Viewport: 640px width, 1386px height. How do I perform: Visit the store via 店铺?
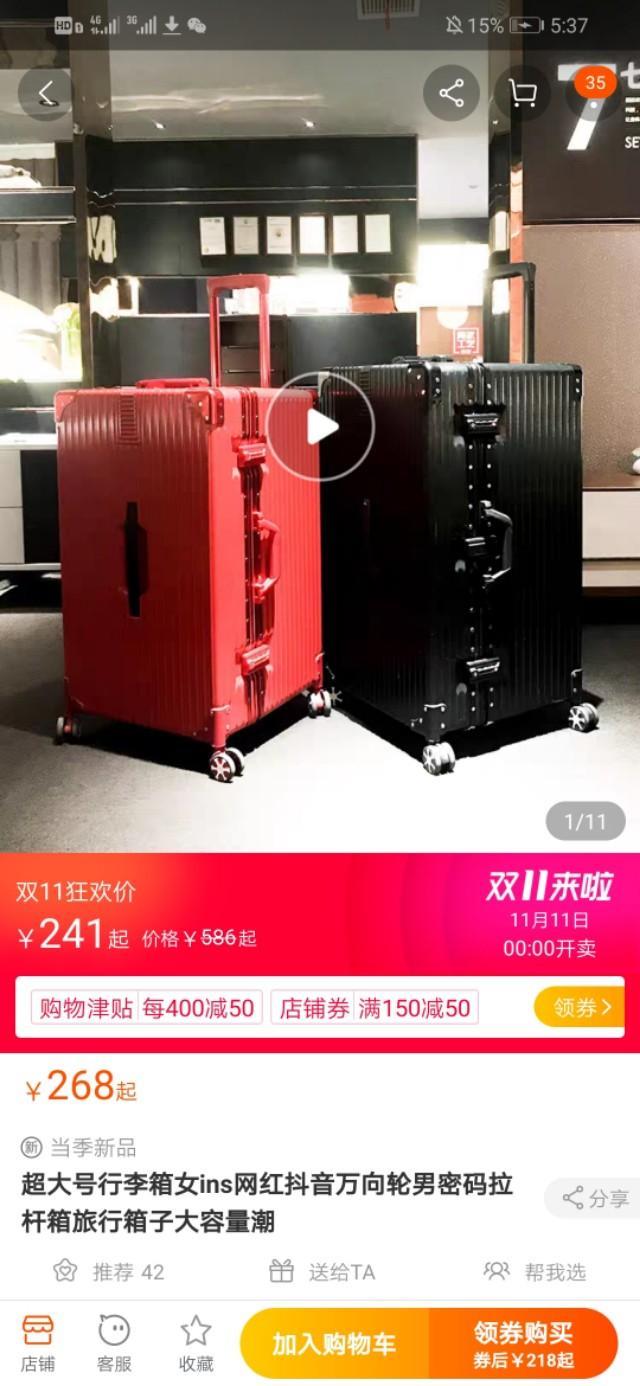(38, 1342)
